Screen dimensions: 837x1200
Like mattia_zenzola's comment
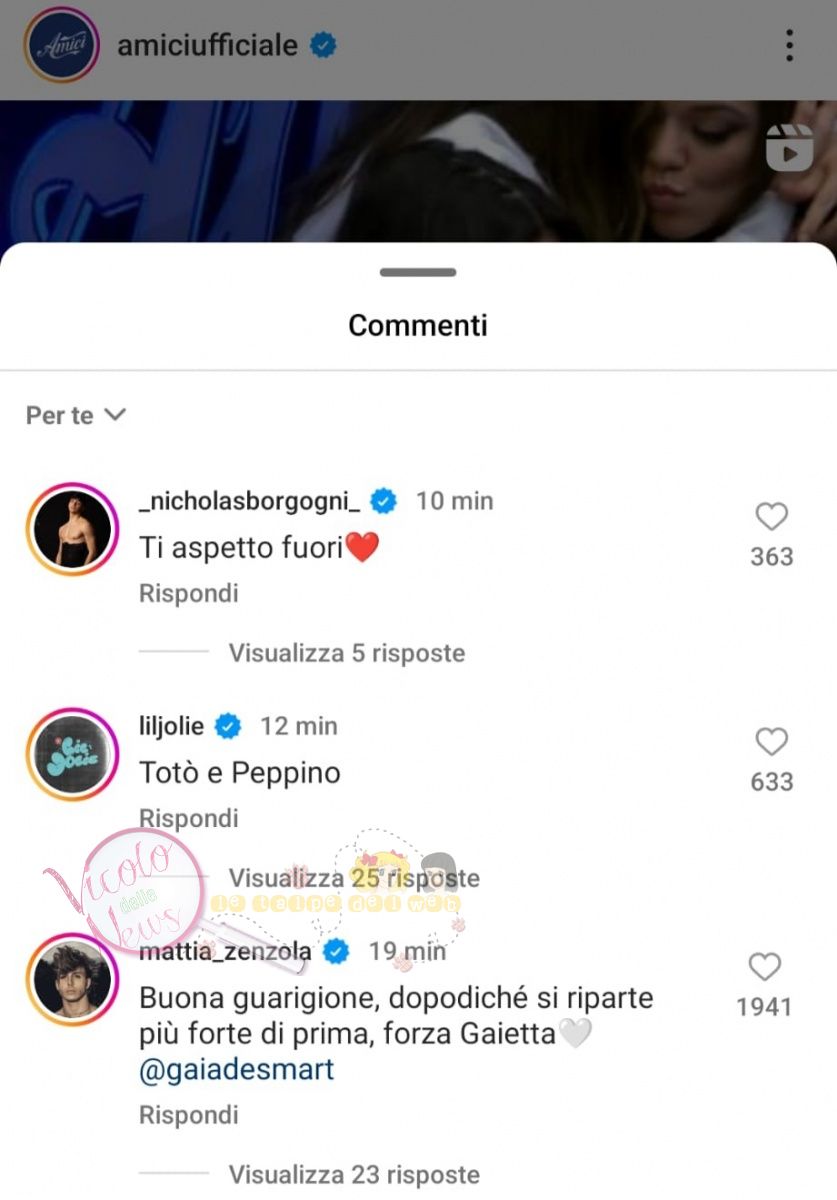tap(764, 967)
